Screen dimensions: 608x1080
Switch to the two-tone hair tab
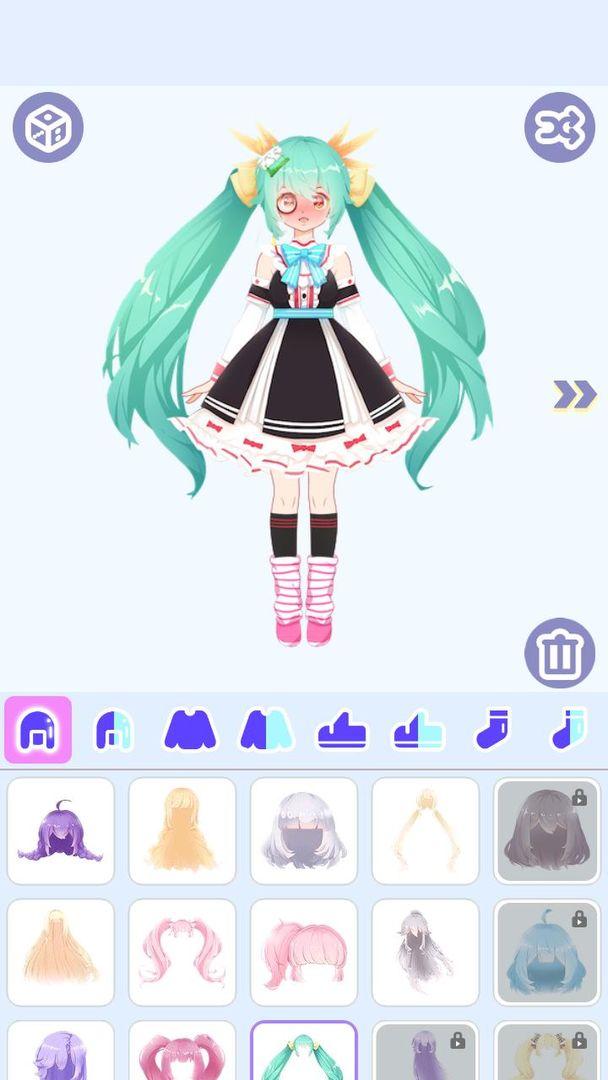coord(114,730)
